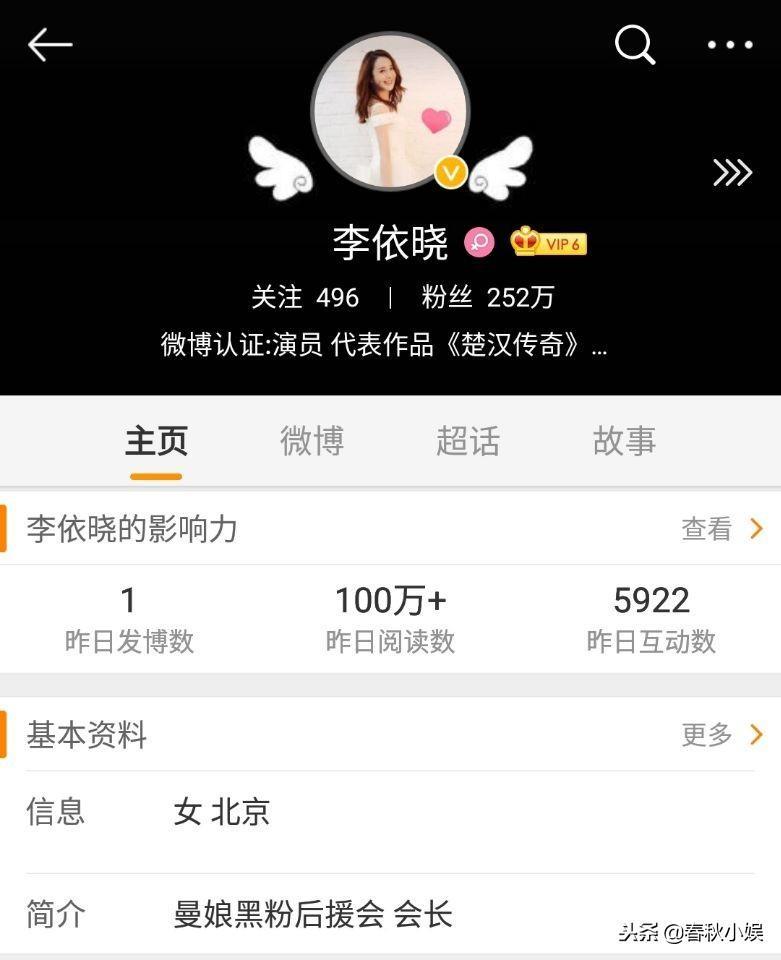Switch to the 故事 tab
Image resolution: width=781 pixels, height=960 pixels.
click(x=624, y=441)
